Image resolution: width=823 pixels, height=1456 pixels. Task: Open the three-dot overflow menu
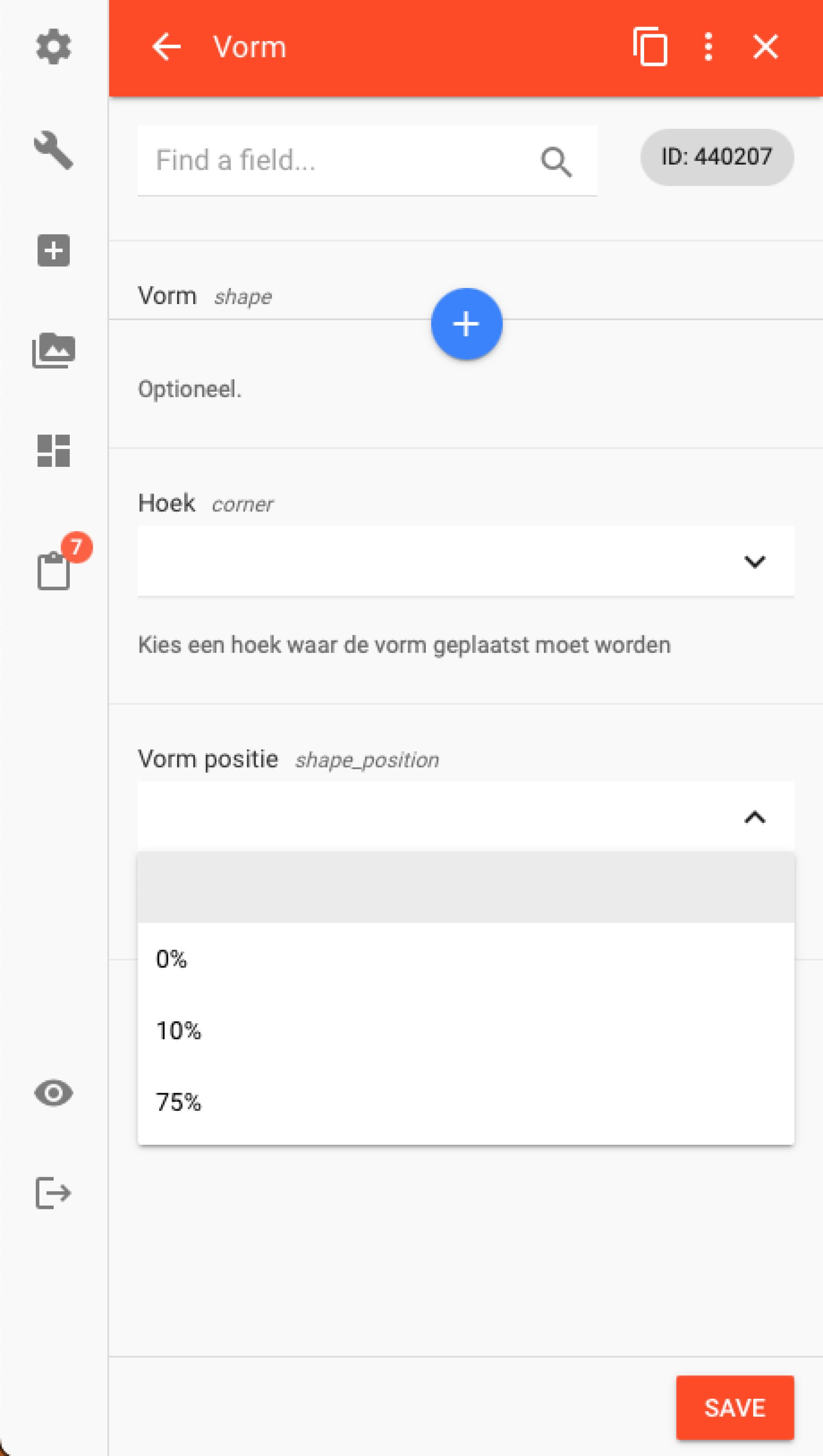pyautogui.click(x=708, y=46)
